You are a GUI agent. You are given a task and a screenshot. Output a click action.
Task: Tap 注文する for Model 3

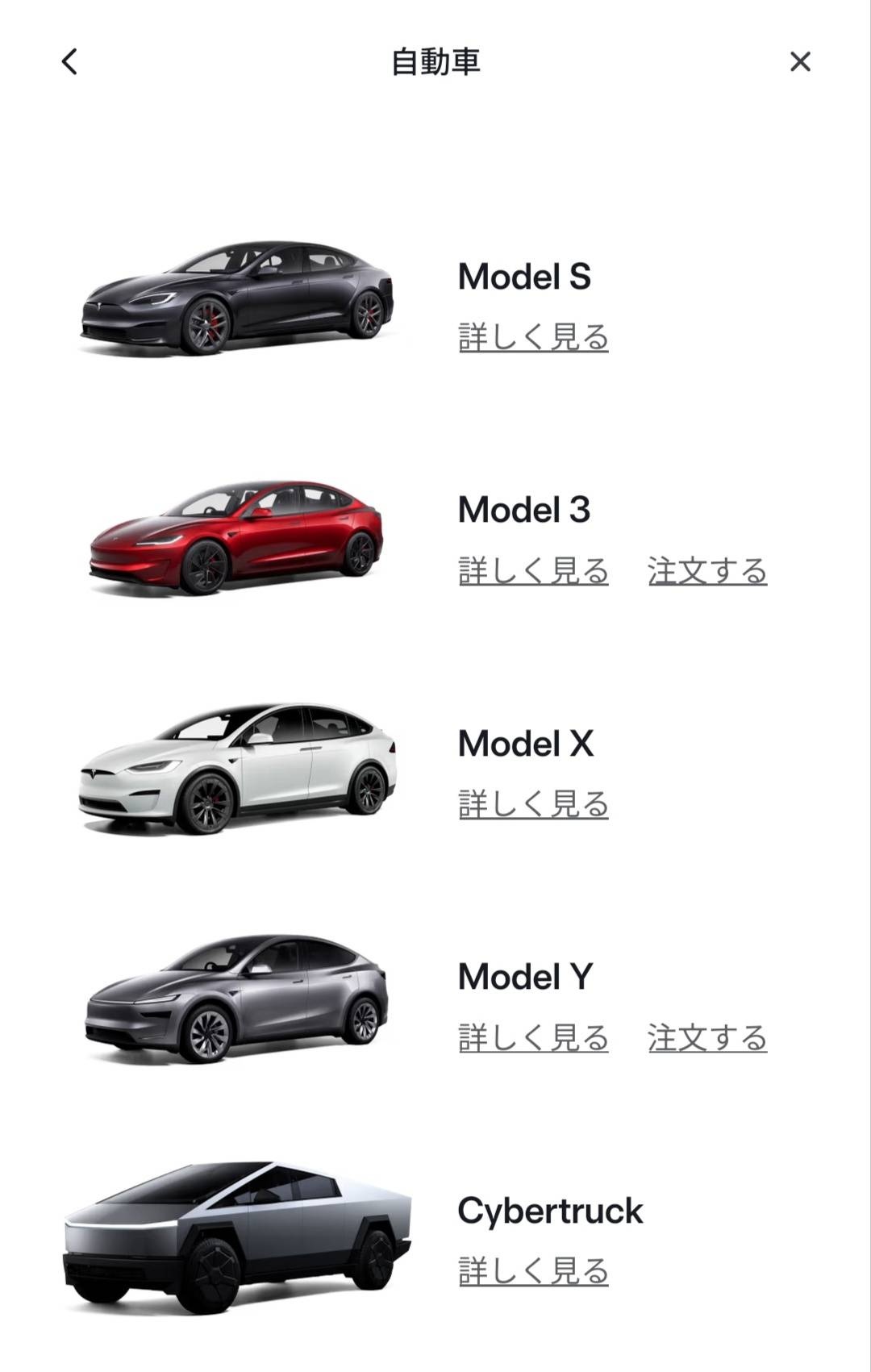click(707, 571)
